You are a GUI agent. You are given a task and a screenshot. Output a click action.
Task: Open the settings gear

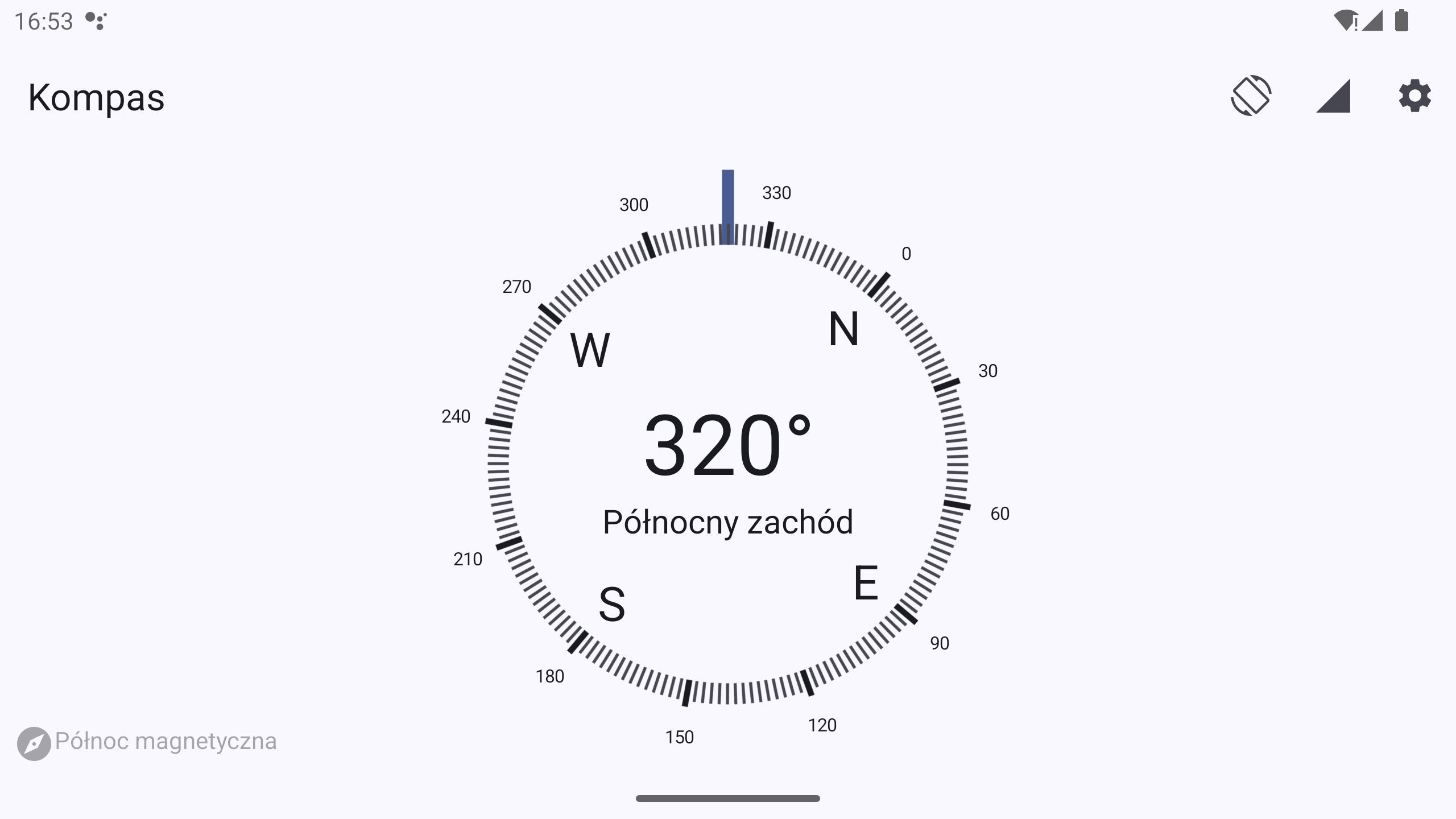pyautogui.click(x=1414, y=96)
